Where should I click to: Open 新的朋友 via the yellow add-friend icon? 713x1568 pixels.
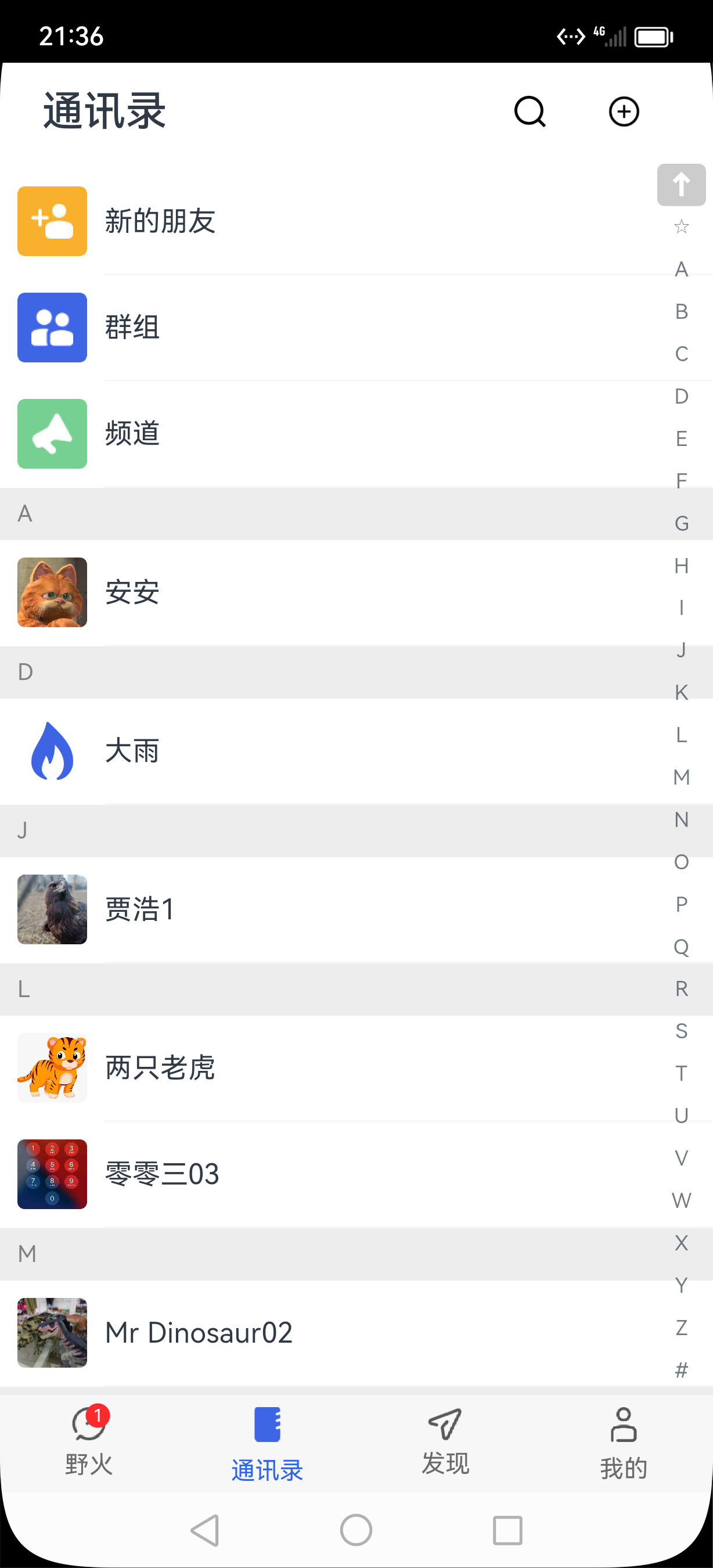(x=52, y=220)
